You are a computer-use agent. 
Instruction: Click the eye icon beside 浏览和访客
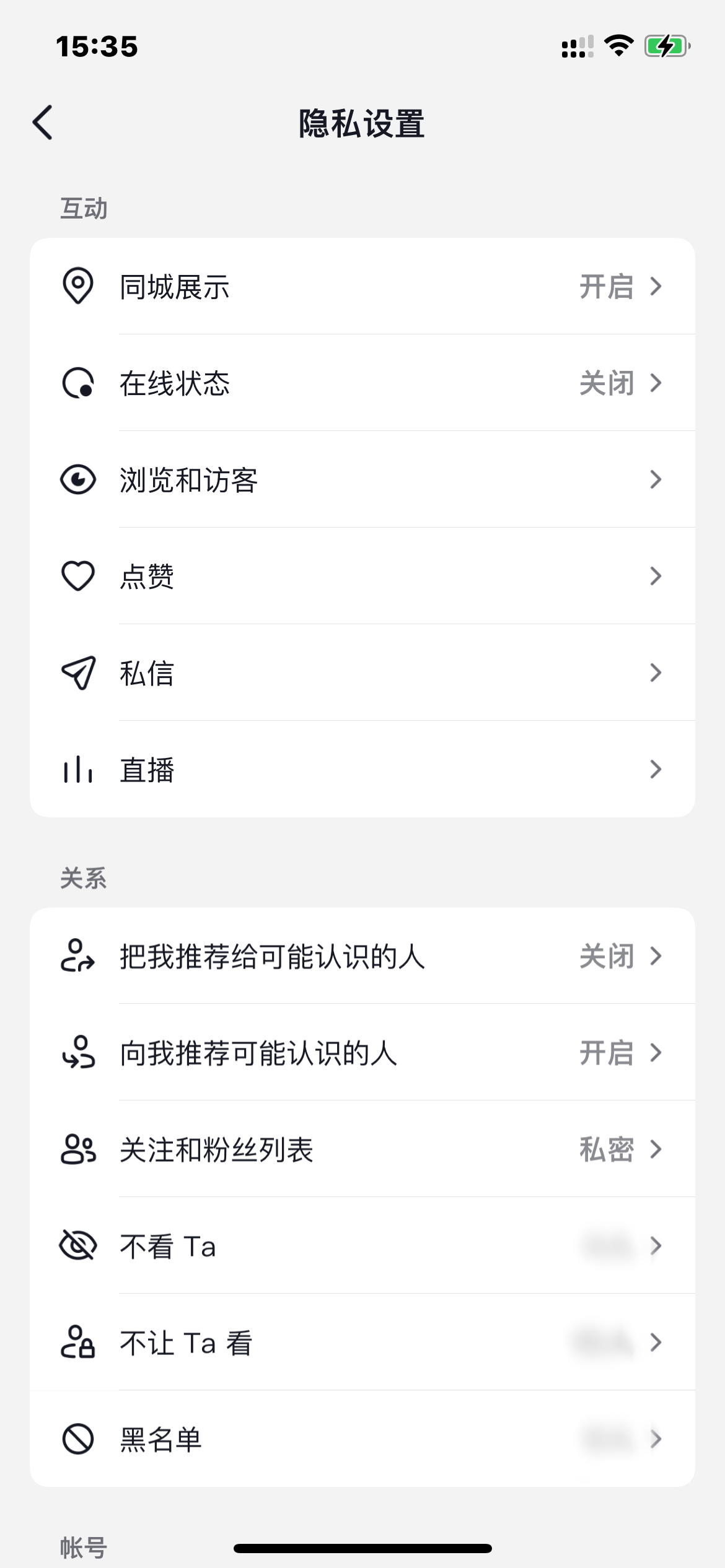coord(78,480)
